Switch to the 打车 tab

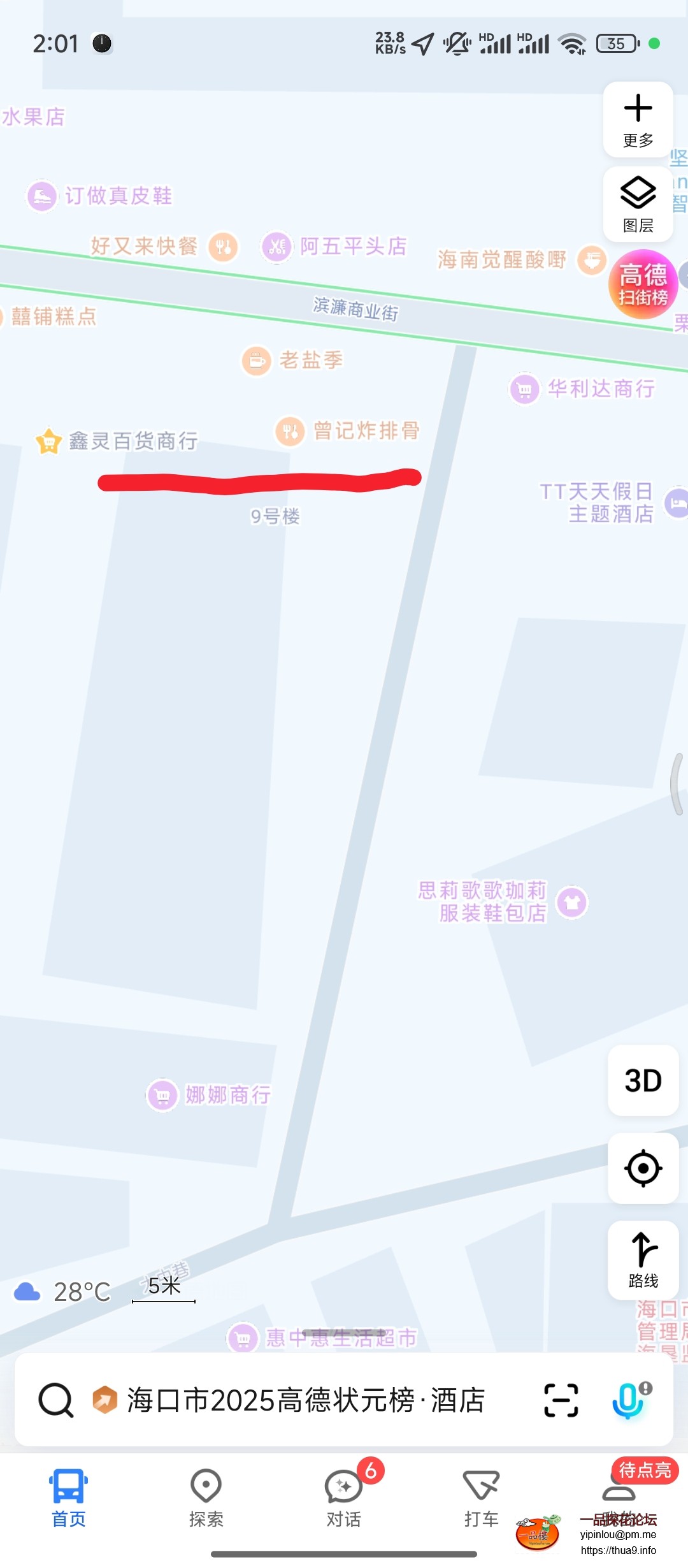(481, 1498)
